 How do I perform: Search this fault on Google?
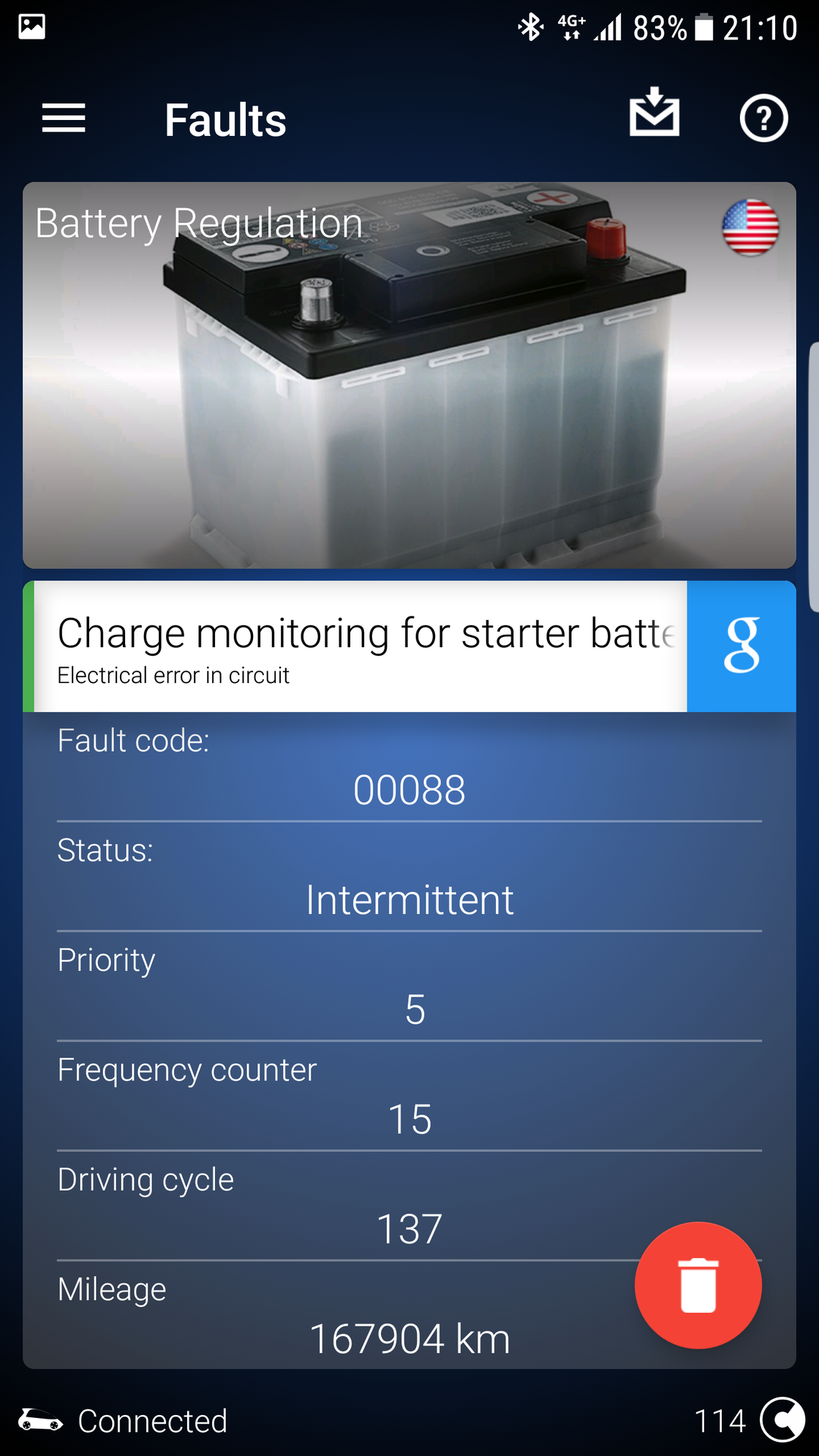[x=741, y=646]
